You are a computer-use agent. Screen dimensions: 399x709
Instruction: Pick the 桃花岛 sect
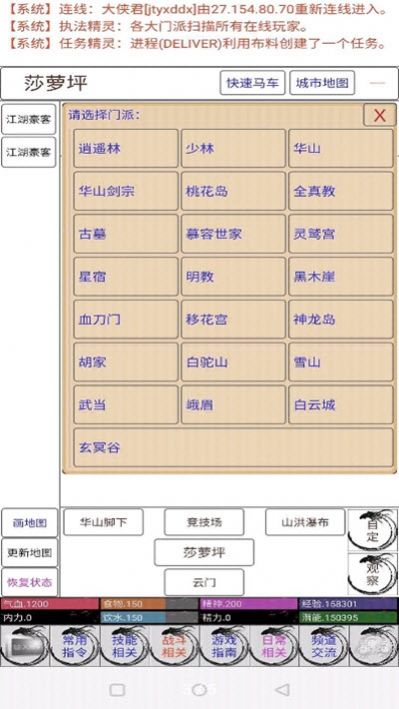(x=233, y=191)
